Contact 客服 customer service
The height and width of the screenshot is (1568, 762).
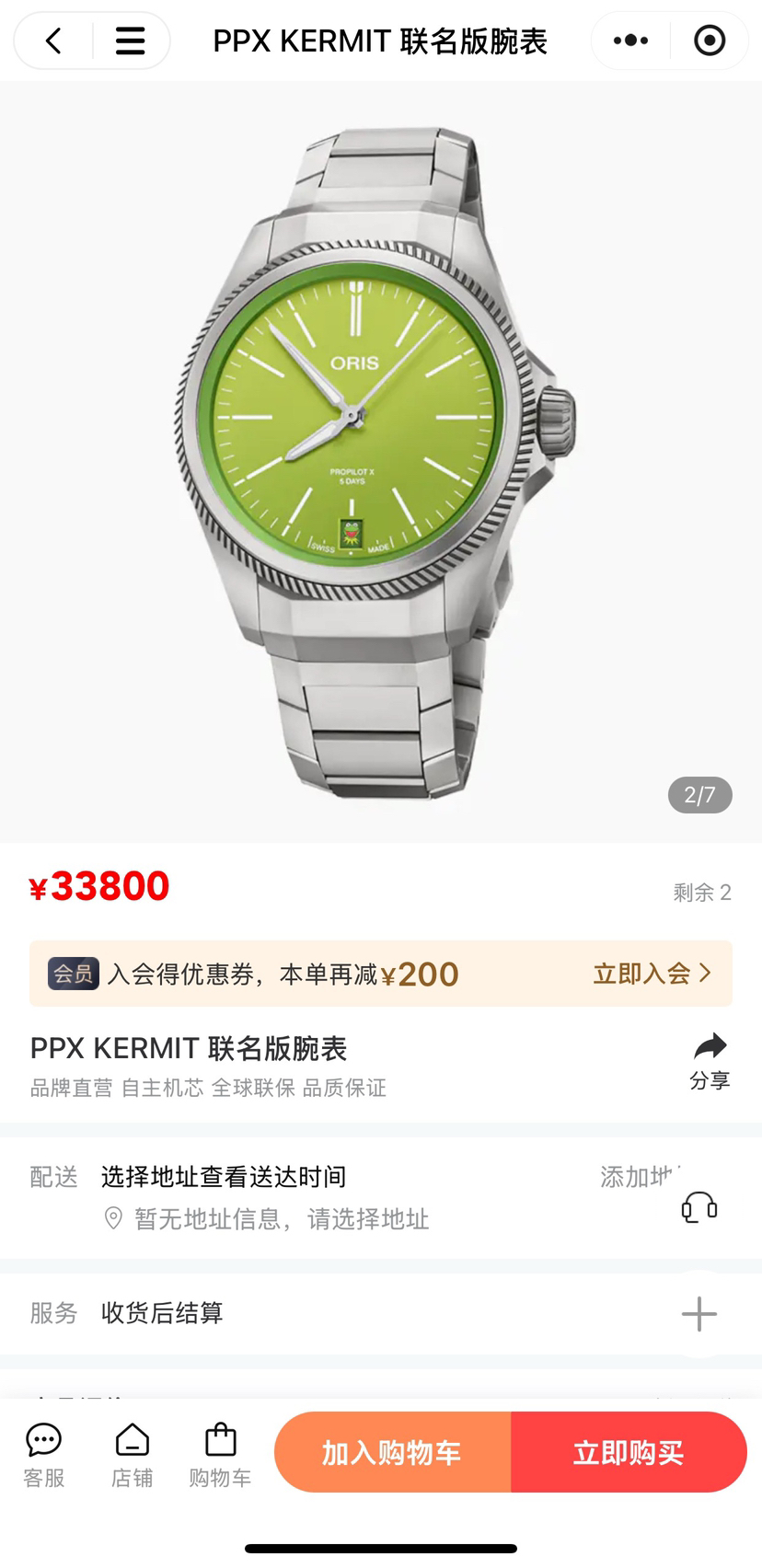(x=43, y=1455)
